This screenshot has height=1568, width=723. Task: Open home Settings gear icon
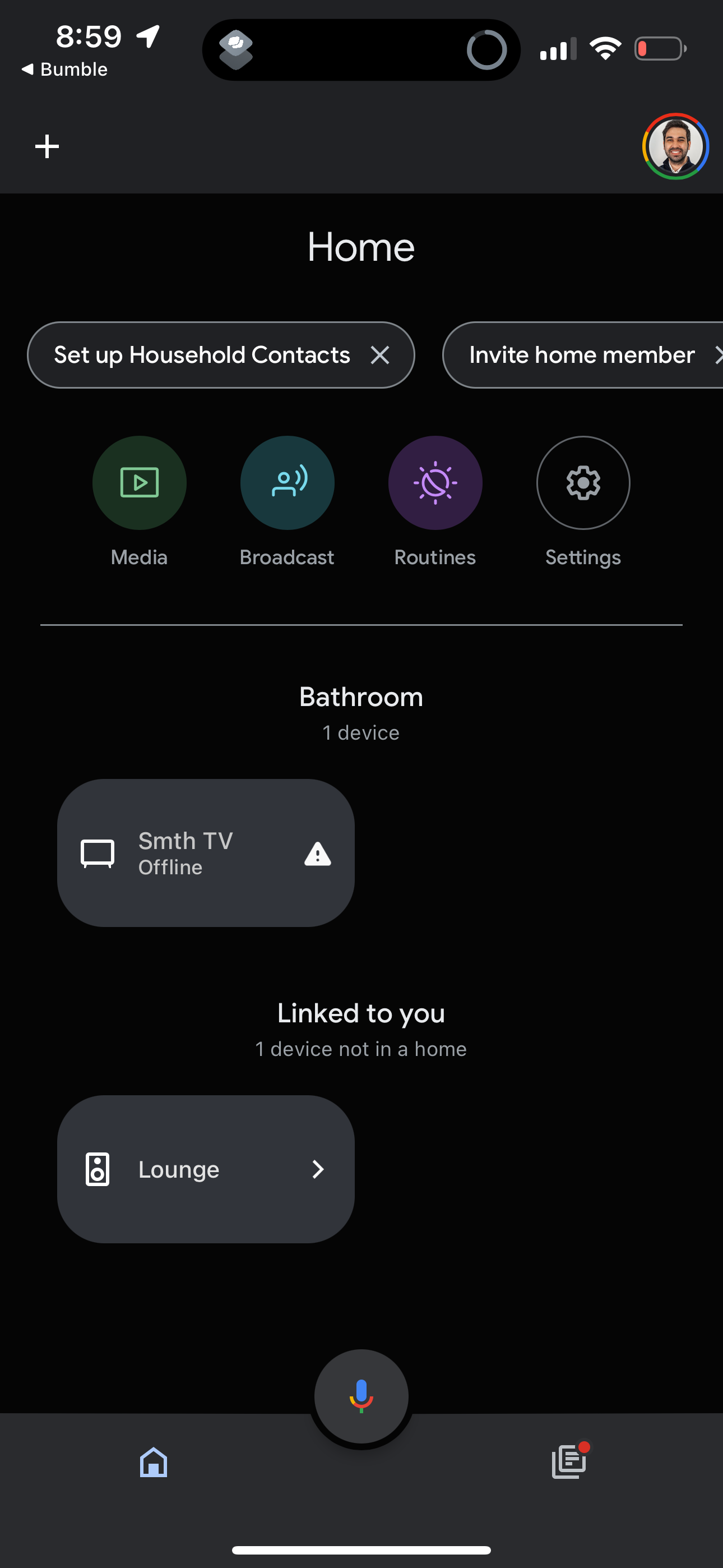[583, 483]
